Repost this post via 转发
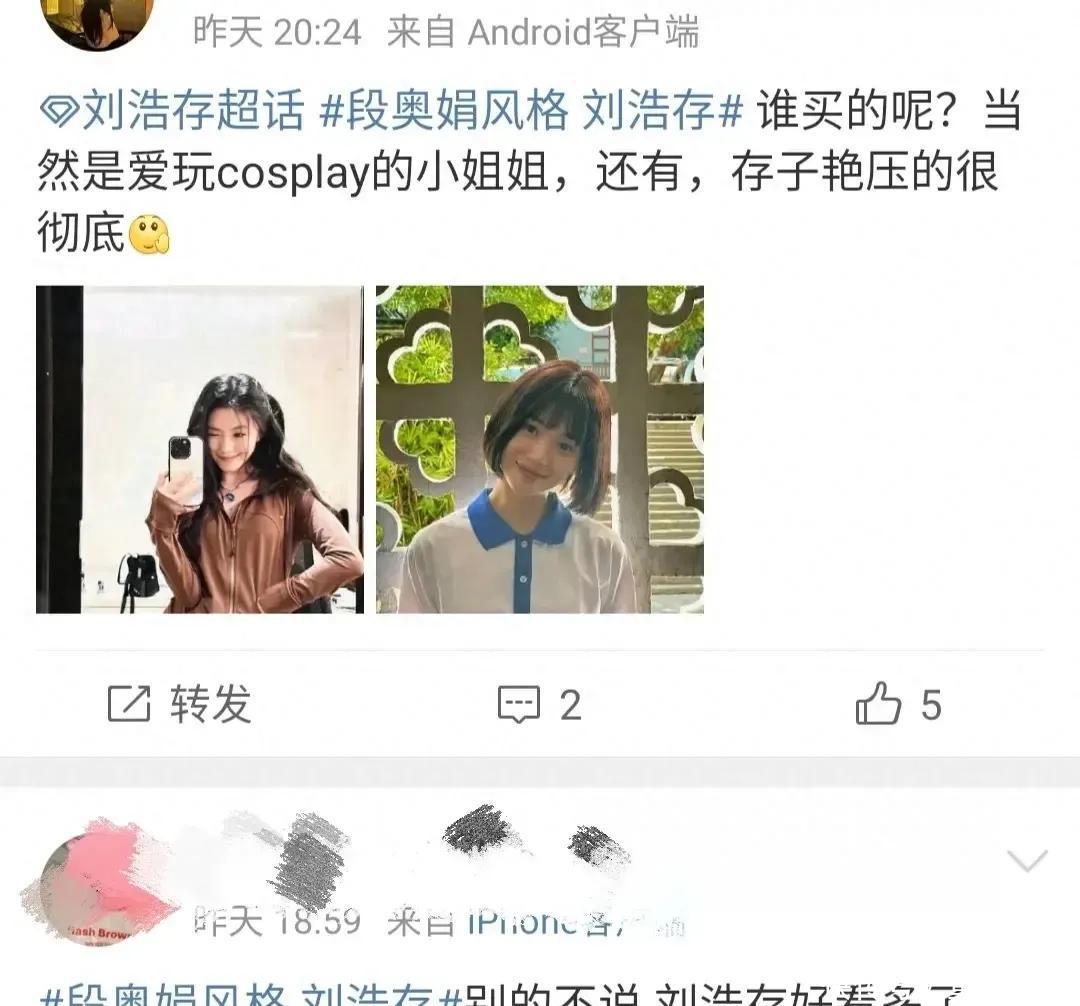Screen dimensions: 1080x1006 pos(180,705)
